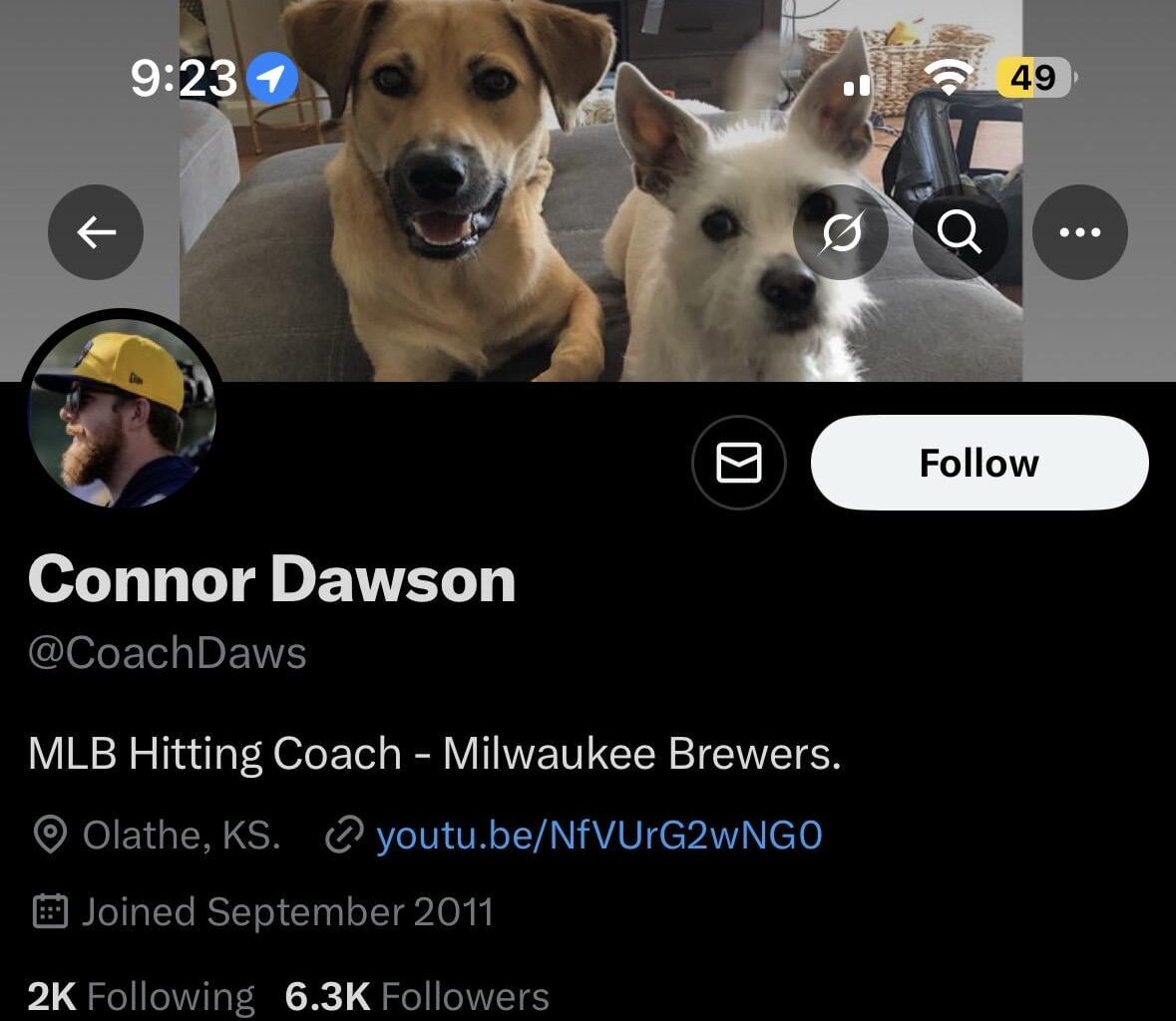
Task: Open the youtu.be/NfVUrG2wNG0 link
Action: coord(598,836)
